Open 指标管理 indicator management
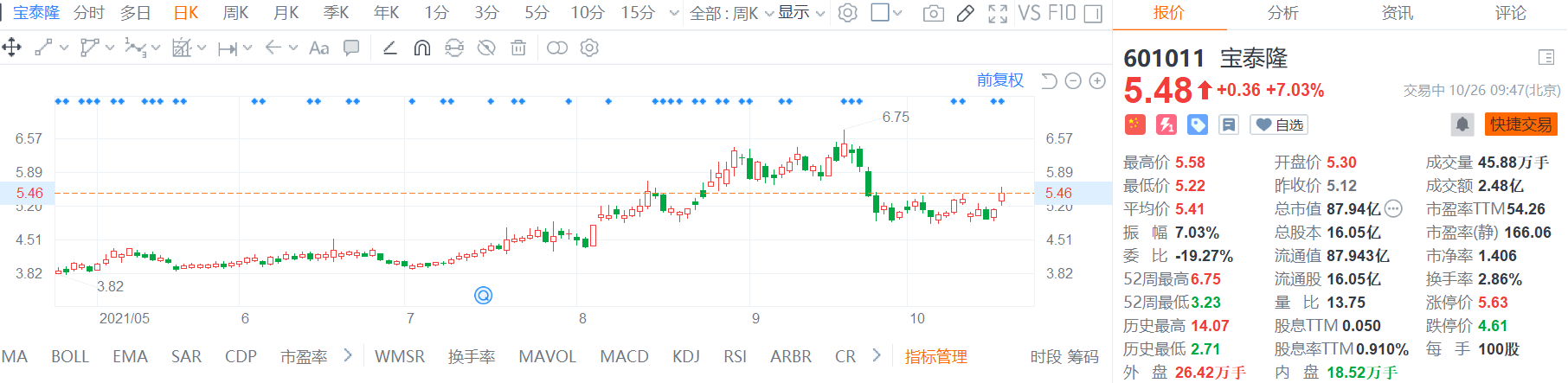1568x383 pixels. 935,356
